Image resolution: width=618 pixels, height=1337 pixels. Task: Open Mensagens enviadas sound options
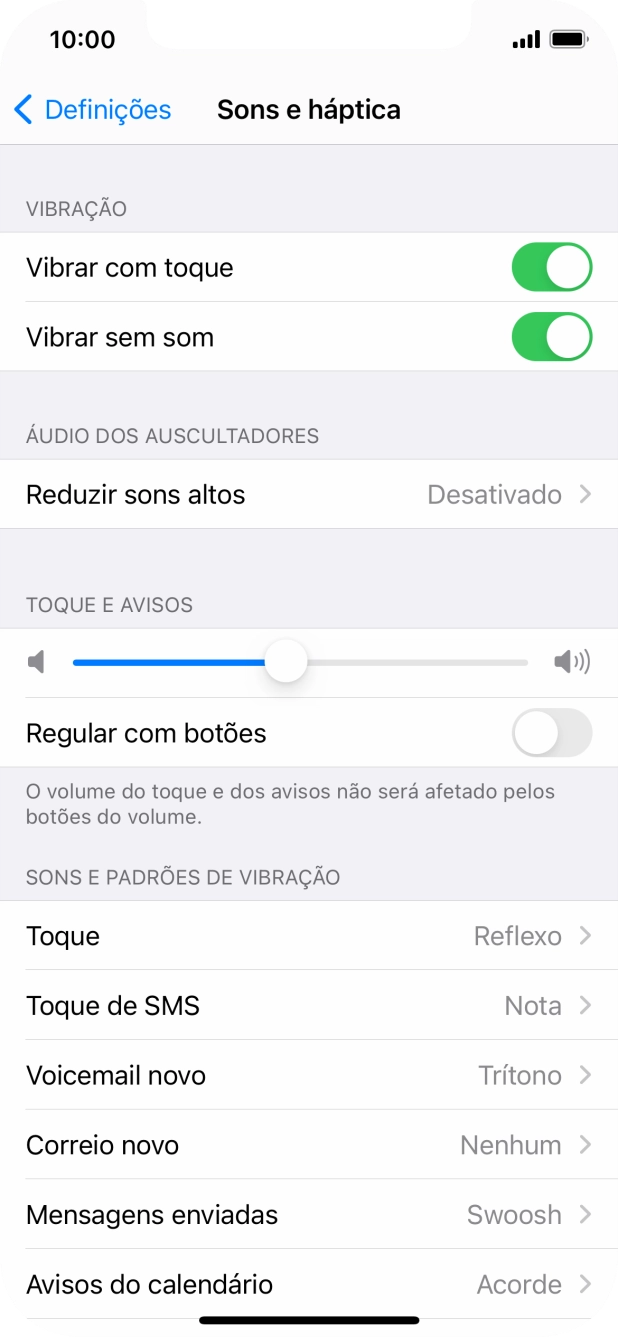pos(309,1216)
